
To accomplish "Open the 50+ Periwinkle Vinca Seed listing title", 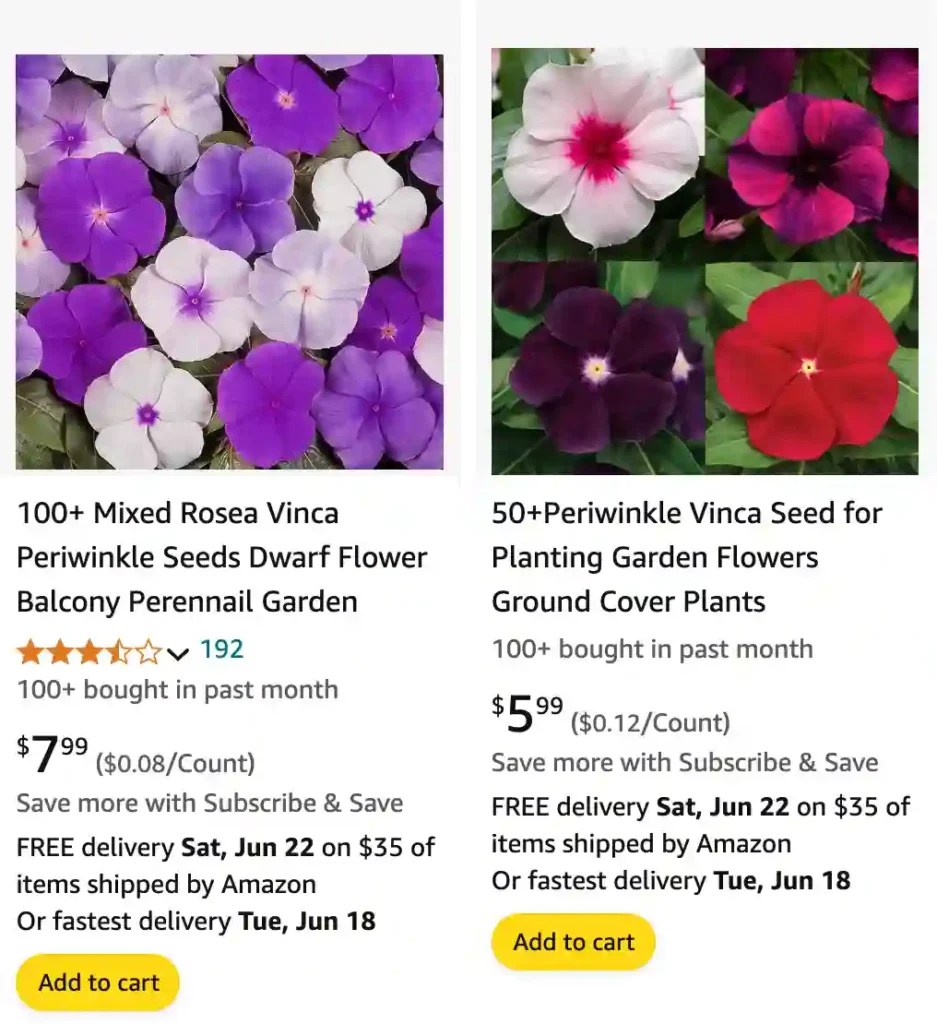I will click(x=684, y=557).
